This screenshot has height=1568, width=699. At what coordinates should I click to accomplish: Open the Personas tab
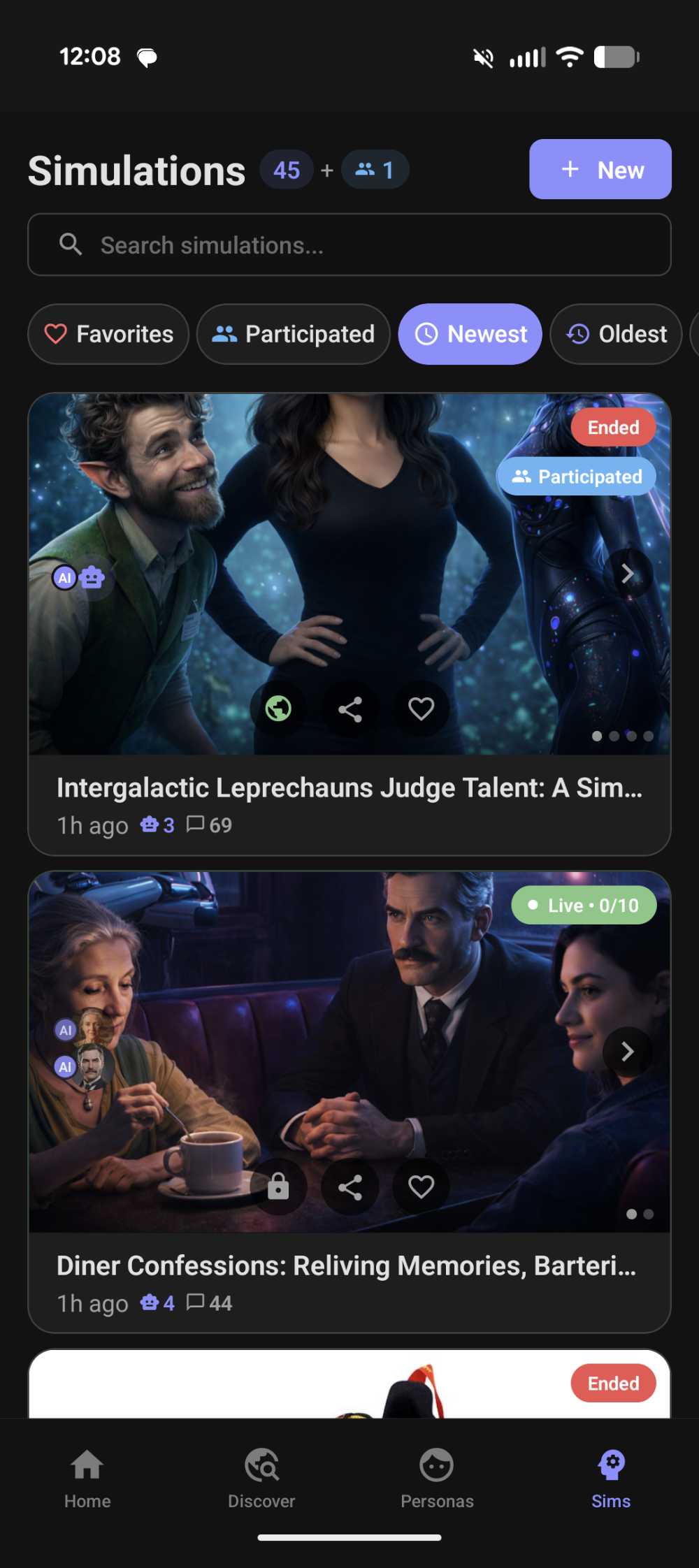(x=437, y=1479)
